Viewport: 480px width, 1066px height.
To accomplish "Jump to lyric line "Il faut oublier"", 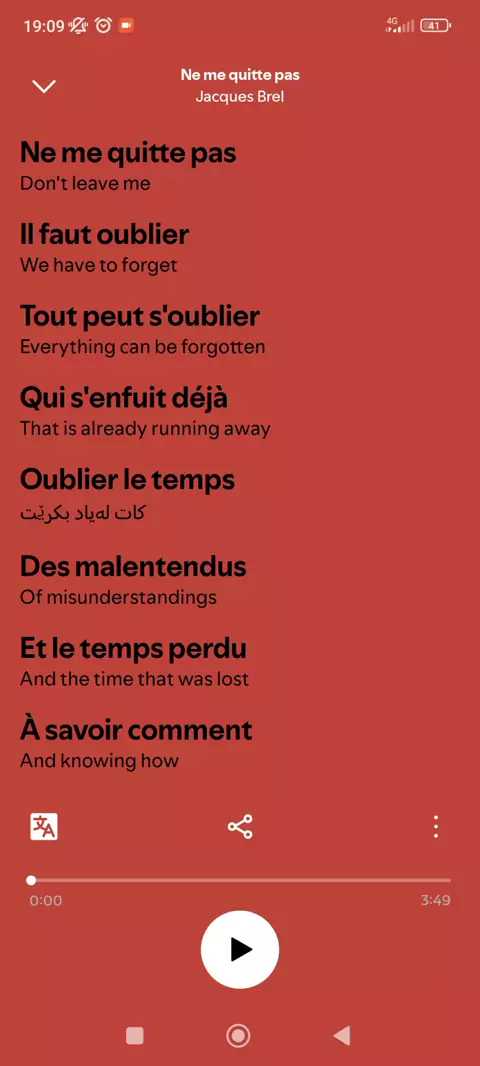I will click(104, 235).
